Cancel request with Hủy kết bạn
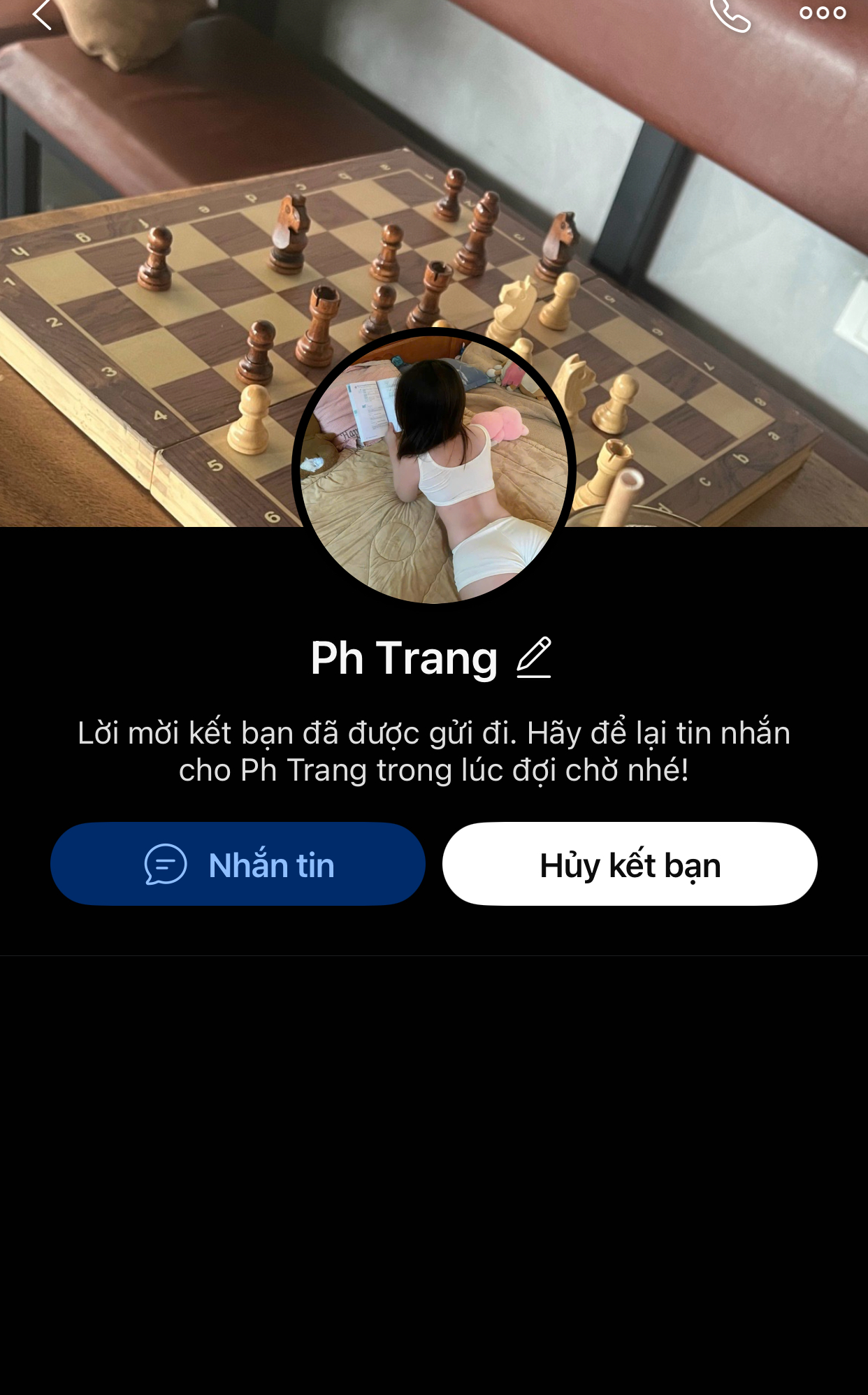The image size is (868, 1395). click(x=630, y=864)
